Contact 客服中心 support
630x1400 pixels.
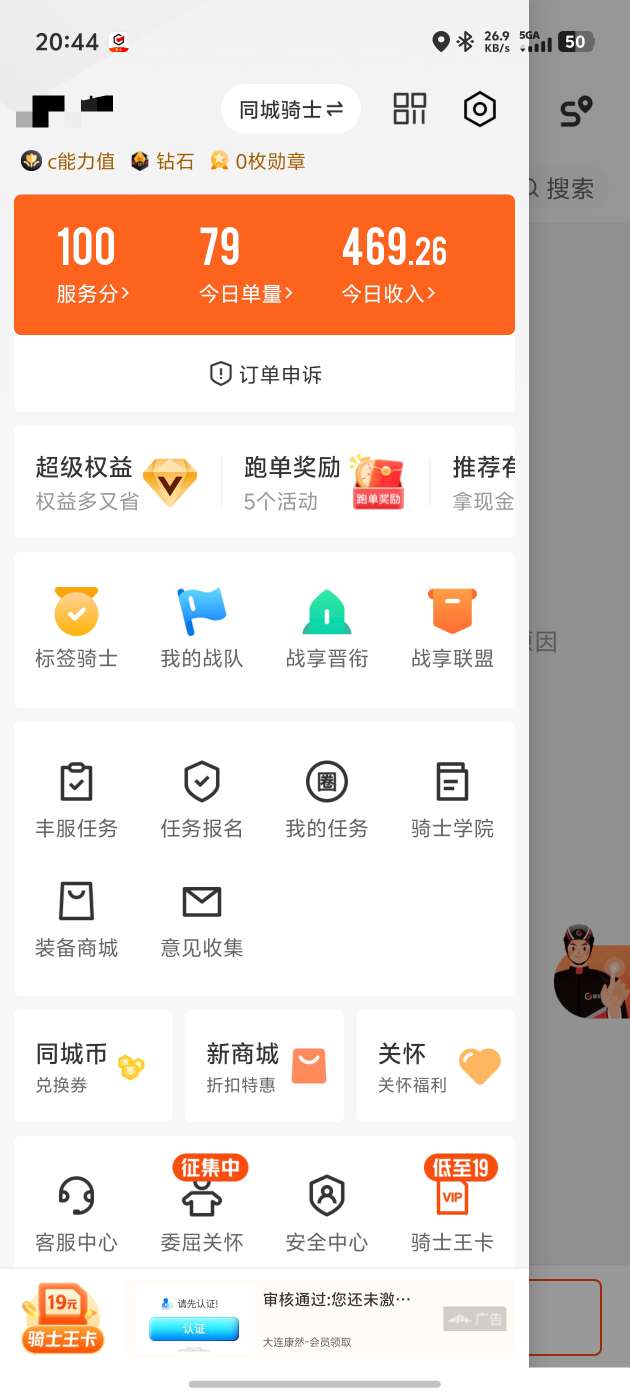(x=76, y=1212)
